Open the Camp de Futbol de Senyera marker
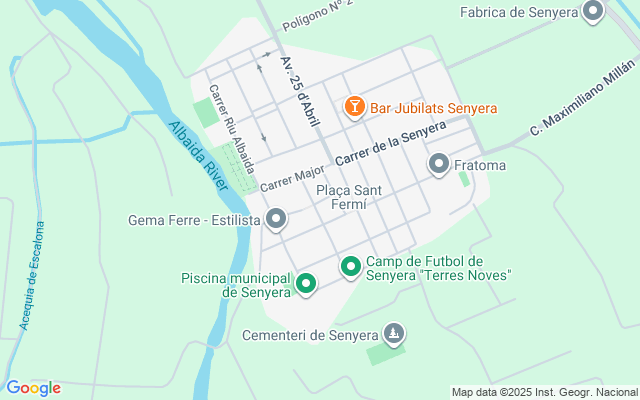 (x=351, y=267)
